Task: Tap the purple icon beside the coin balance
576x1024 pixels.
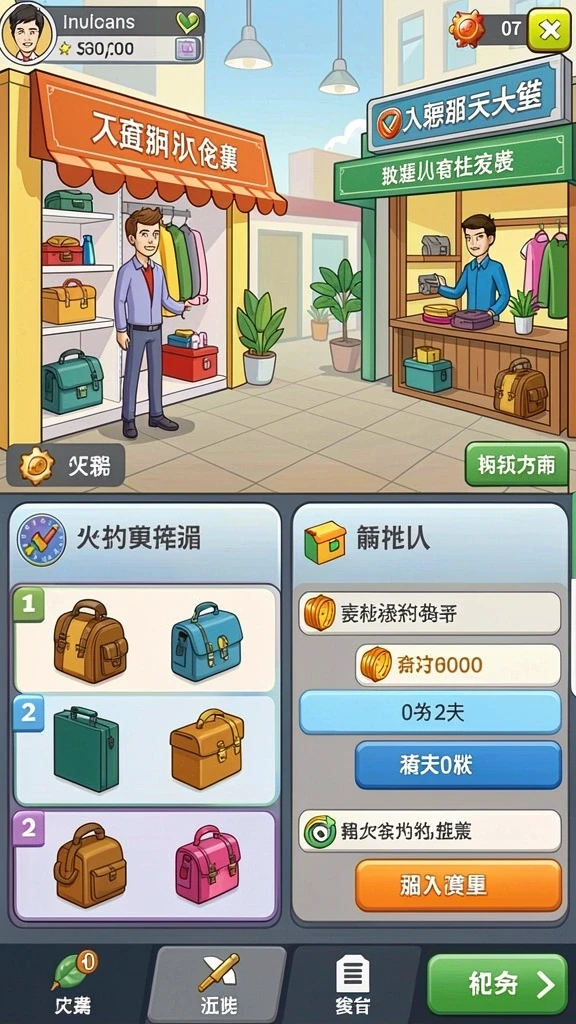Action: (186, 48)
